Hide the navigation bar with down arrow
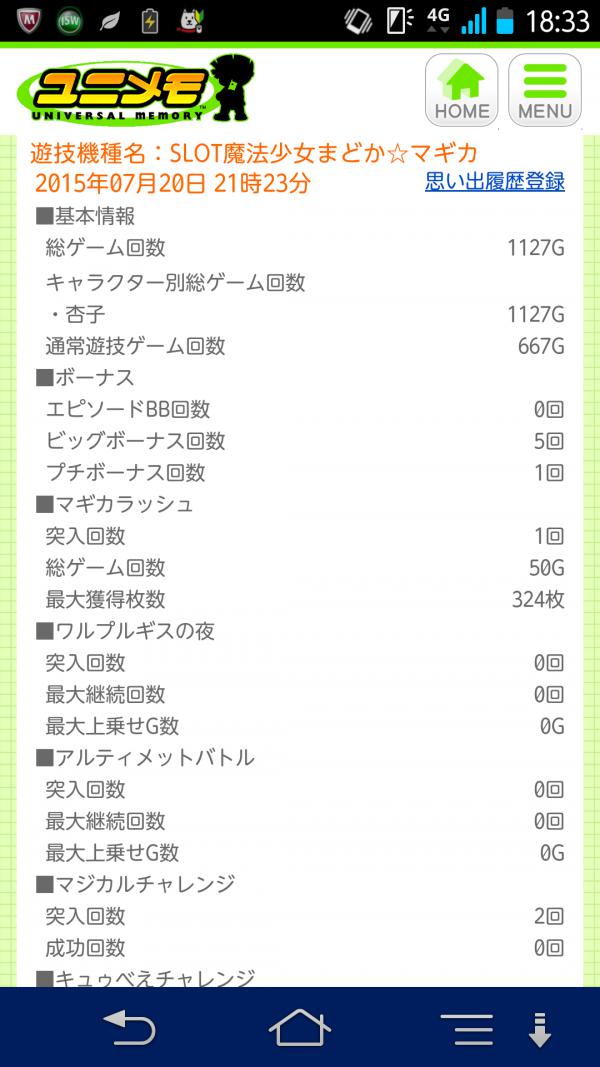This screenshot has width=600, height=1067. coord(539,1029)
